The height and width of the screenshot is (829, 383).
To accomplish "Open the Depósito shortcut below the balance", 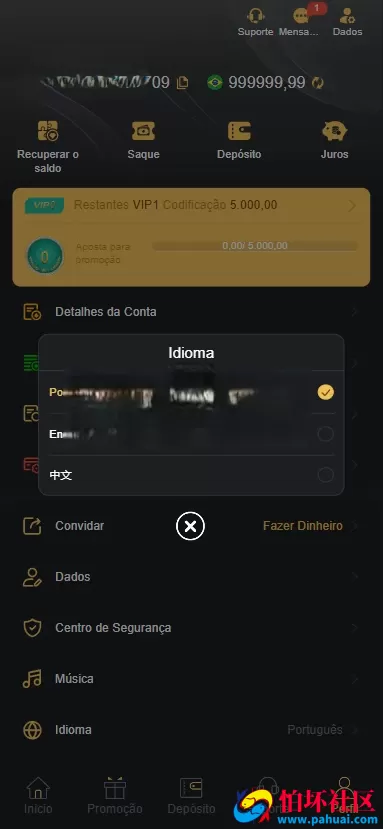I will coord(239,140).
